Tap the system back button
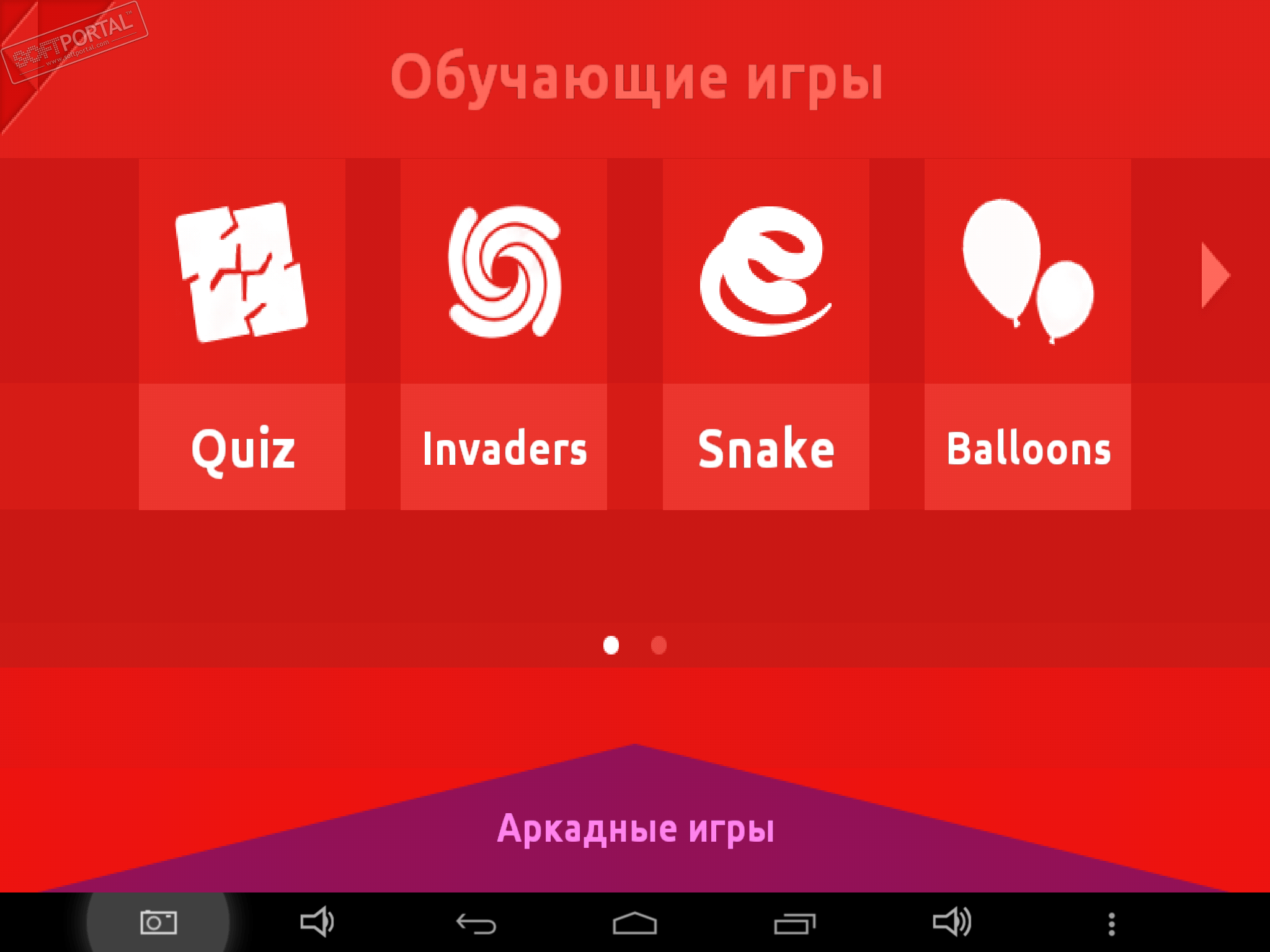This screenshot has height=952, width=1270. (476, 923)
